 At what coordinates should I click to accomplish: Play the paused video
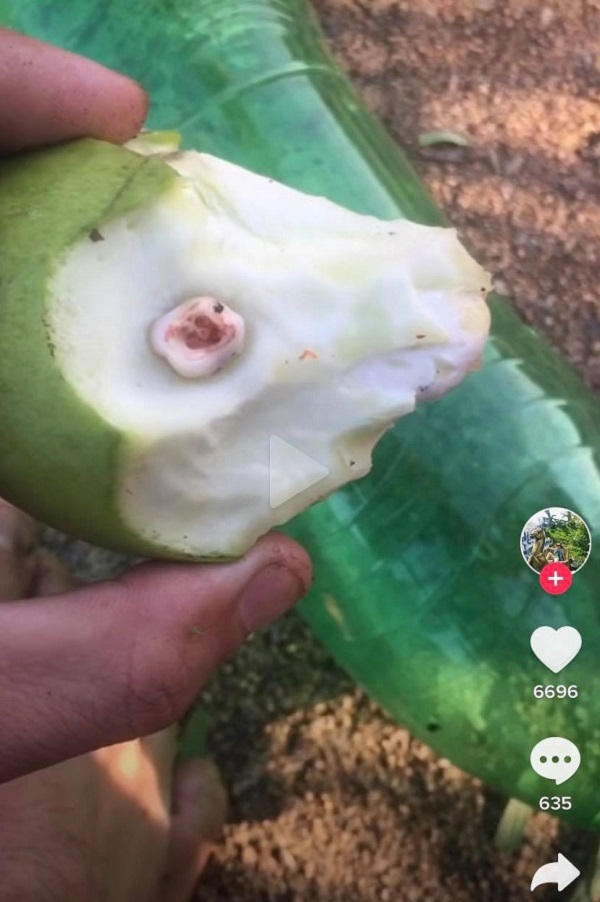[x=297, y=471]
